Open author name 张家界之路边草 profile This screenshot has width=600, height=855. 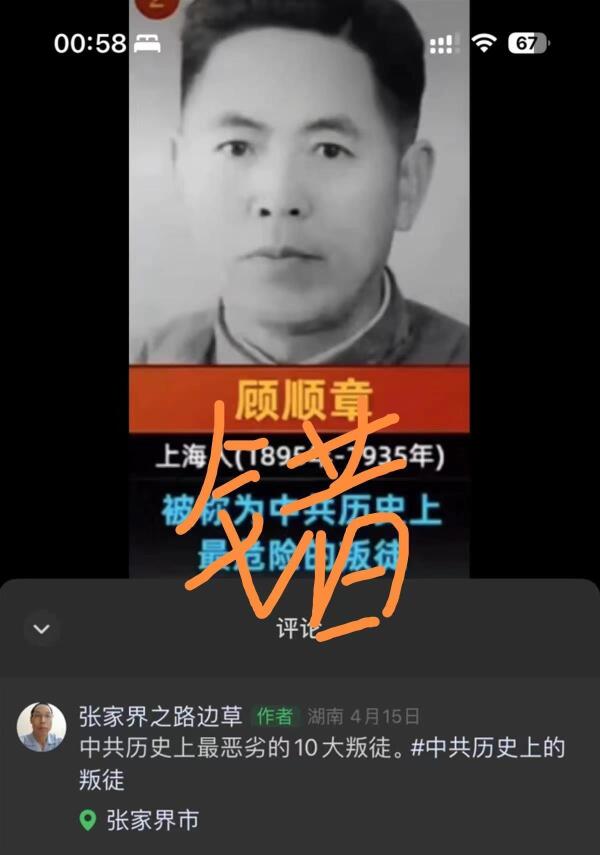pyautogui.click(x=160, y=716)
